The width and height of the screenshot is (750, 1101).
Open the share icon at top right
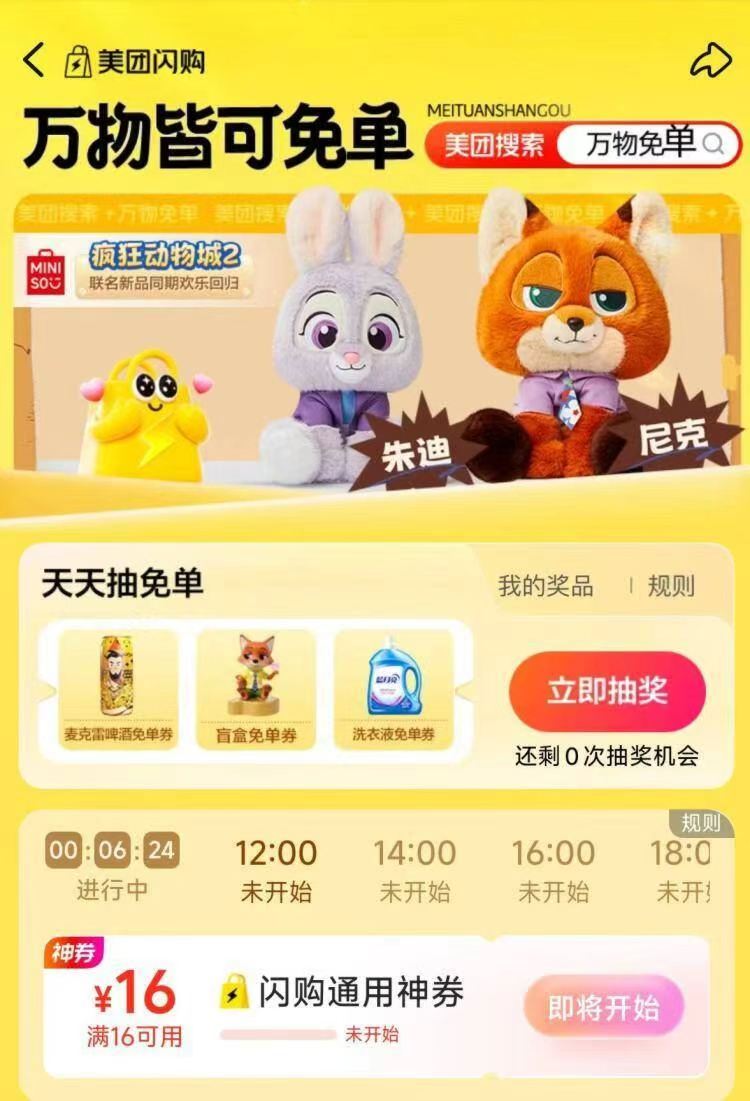712,60
